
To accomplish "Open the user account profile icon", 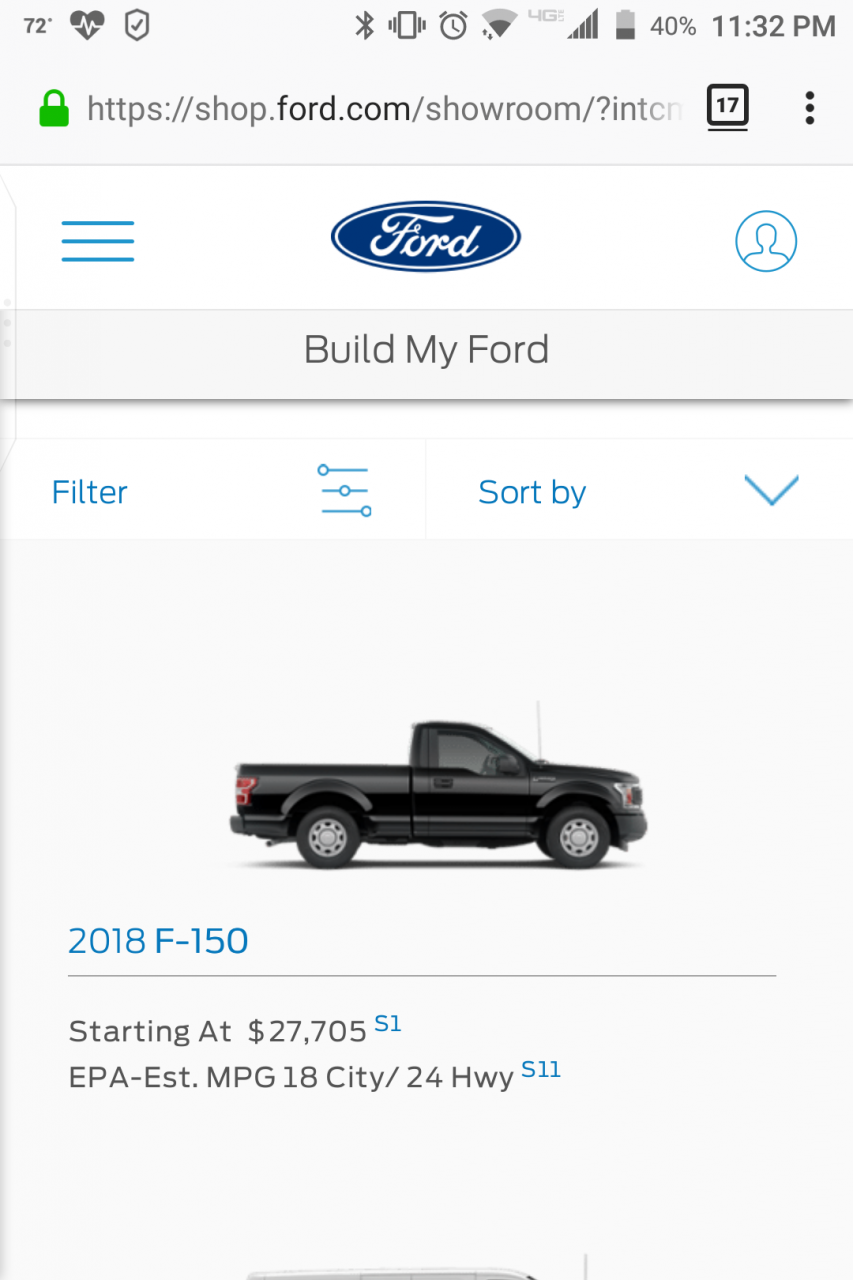I will click(765, 241).
